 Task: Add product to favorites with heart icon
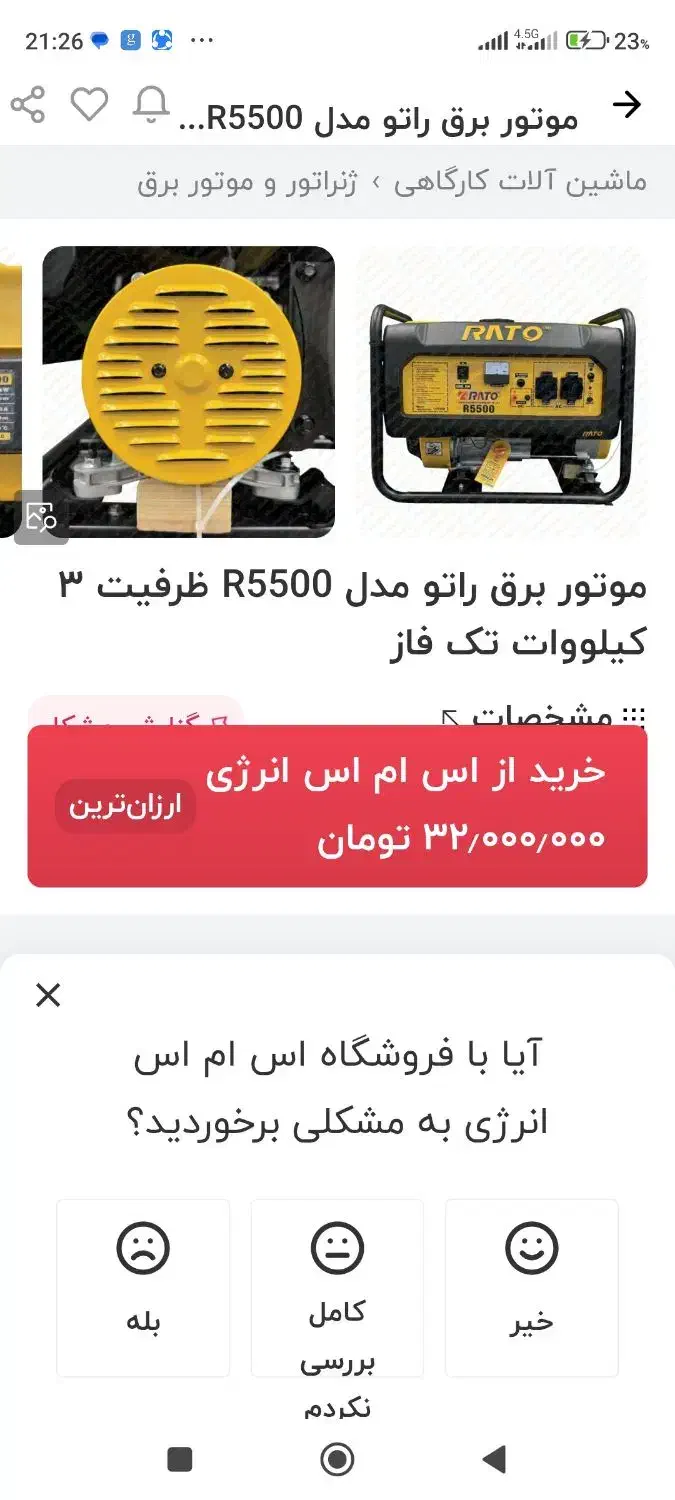click(89, 104)
